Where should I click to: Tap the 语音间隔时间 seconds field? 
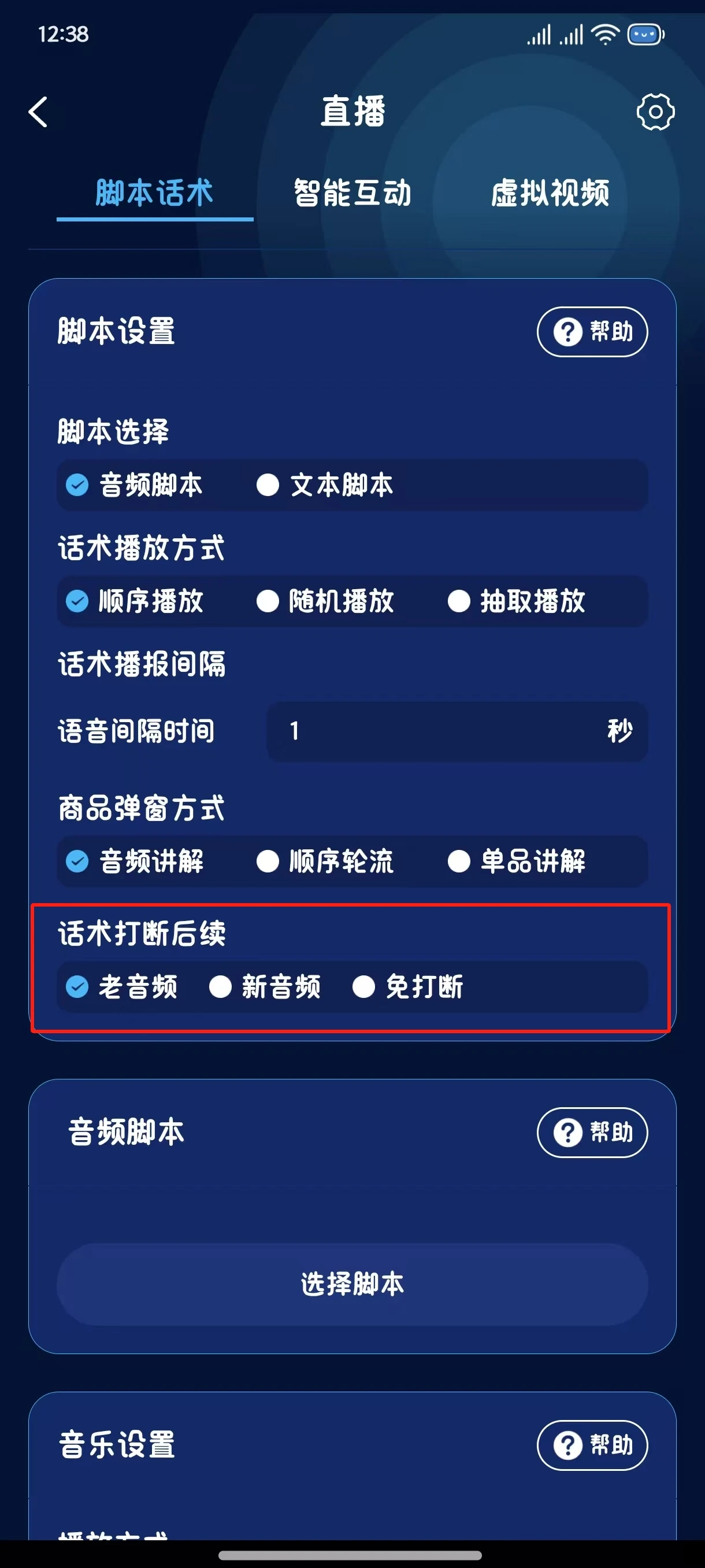point(457,731)
